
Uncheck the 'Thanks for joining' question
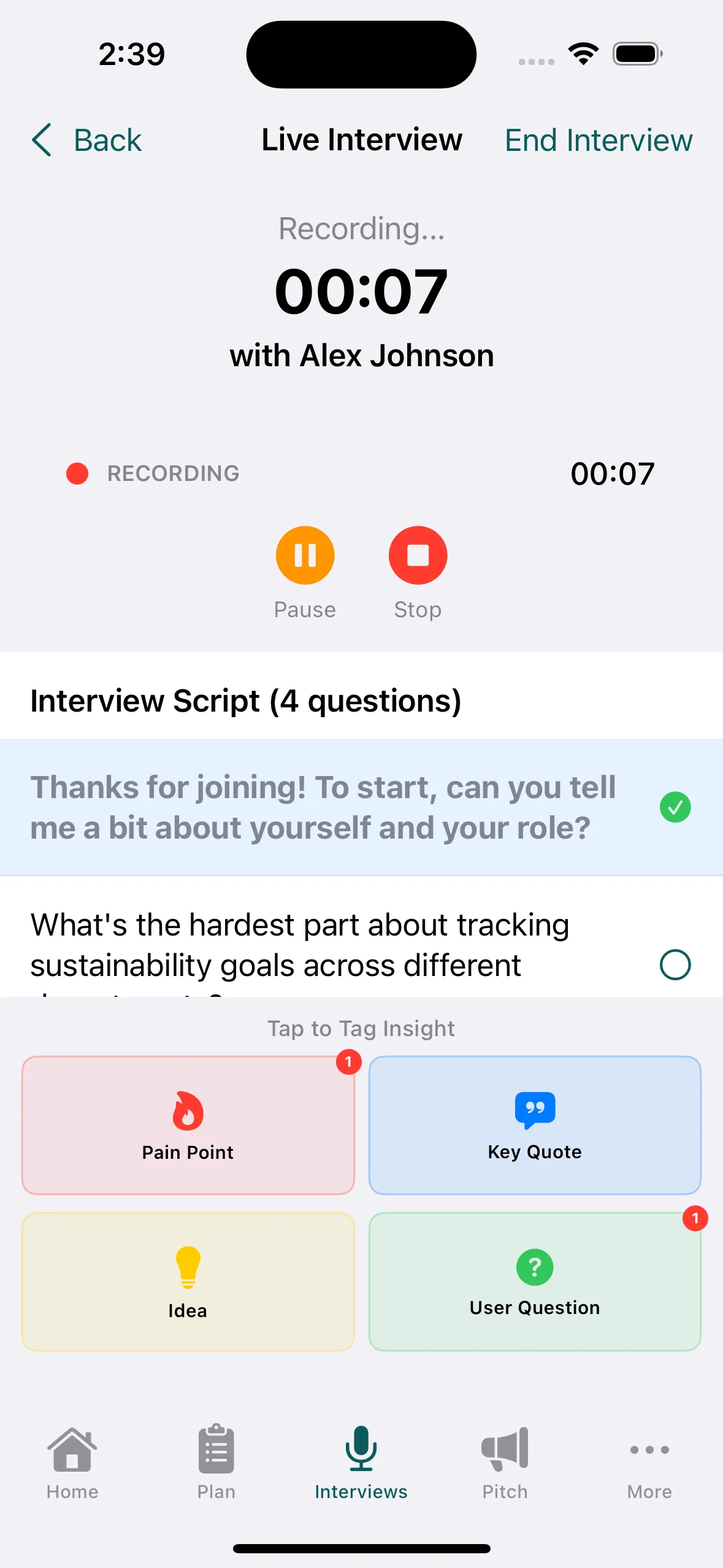[x=675, y=807]
